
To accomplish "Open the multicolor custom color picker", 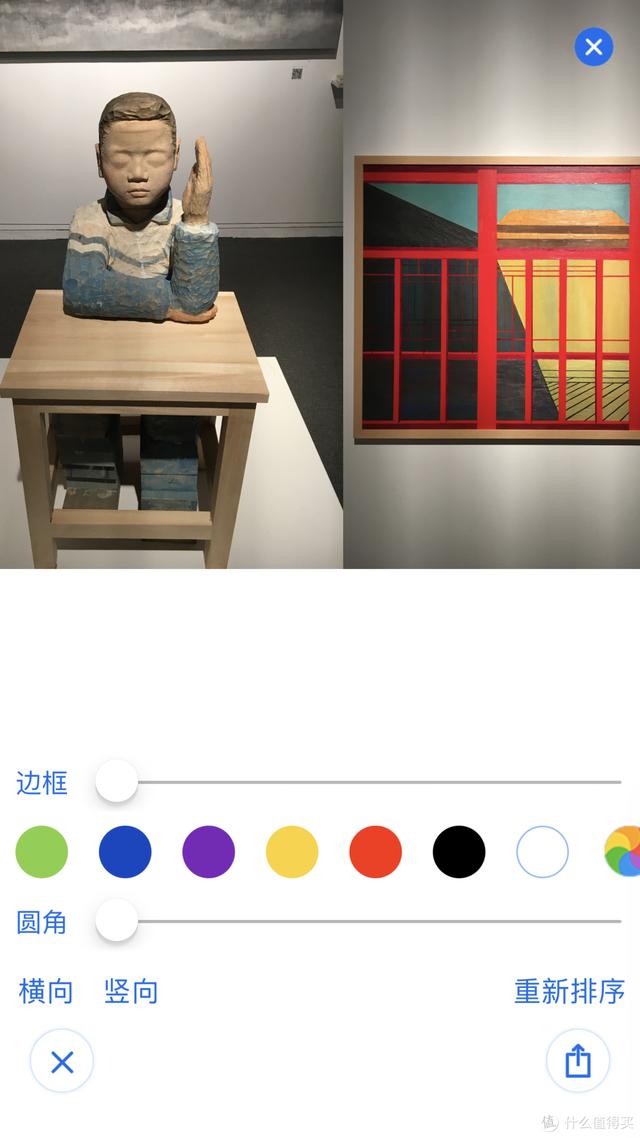I will tap(623, 851).
